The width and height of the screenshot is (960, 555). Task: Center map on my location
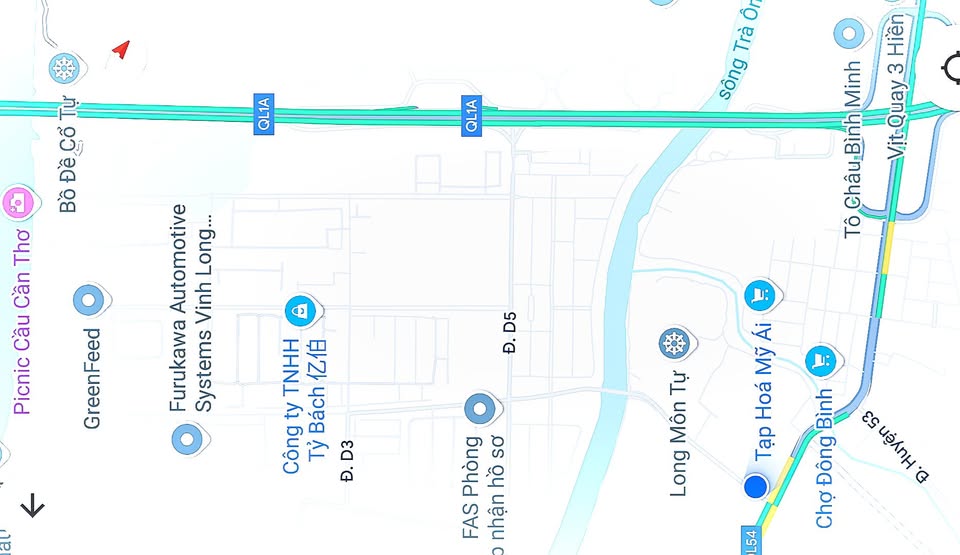pyautogui.click(x=951, y=69)
